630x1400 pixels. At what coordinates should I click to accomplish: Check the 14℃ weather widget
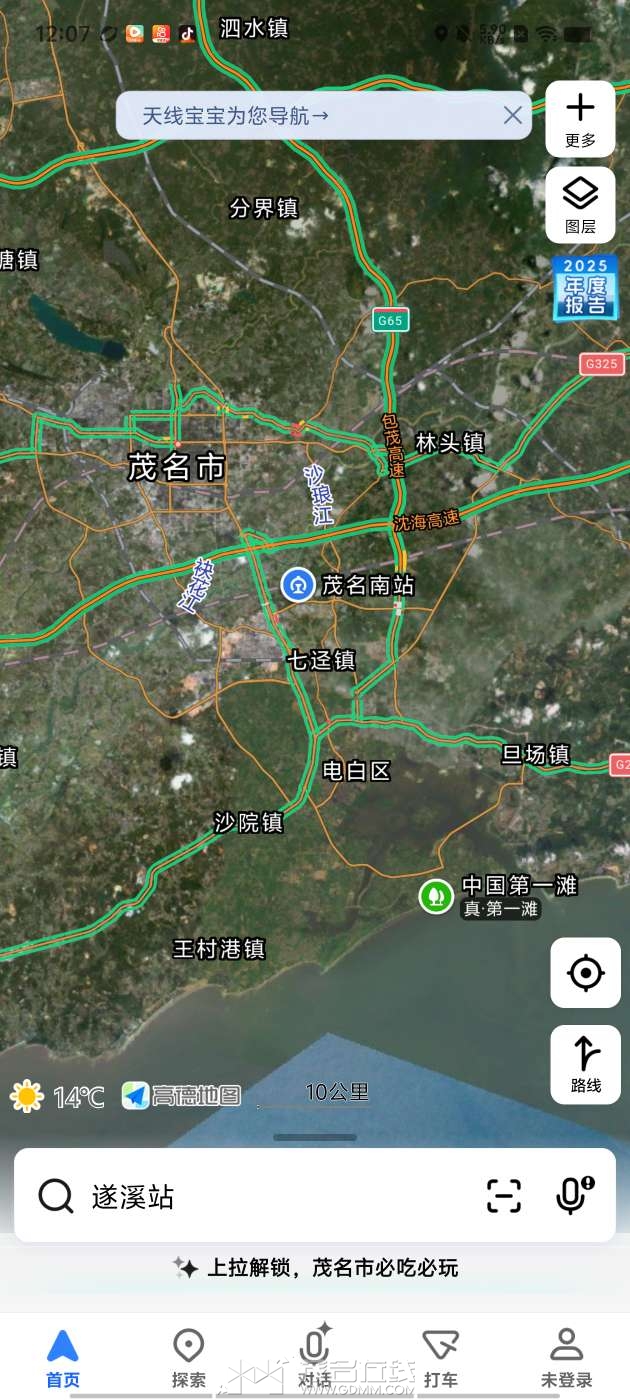[x=58, y=1097]
